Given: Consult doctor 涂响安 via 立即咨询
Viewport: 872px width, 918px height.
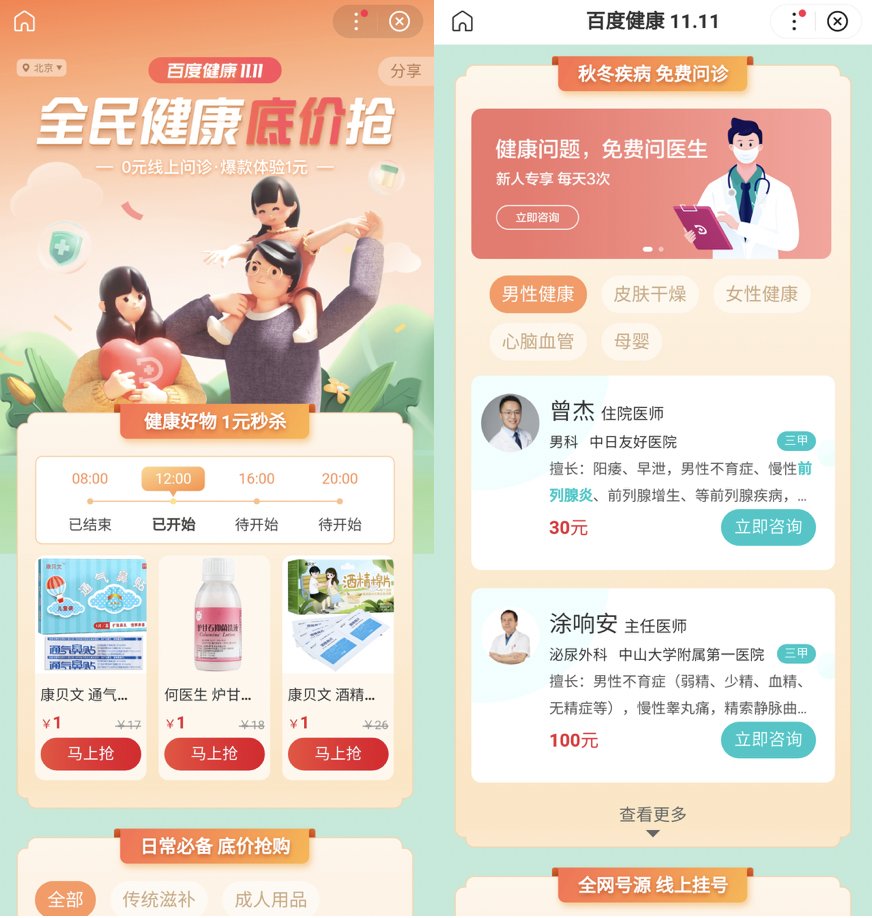Looking at the screenshot, I should (x=768, y=740).
